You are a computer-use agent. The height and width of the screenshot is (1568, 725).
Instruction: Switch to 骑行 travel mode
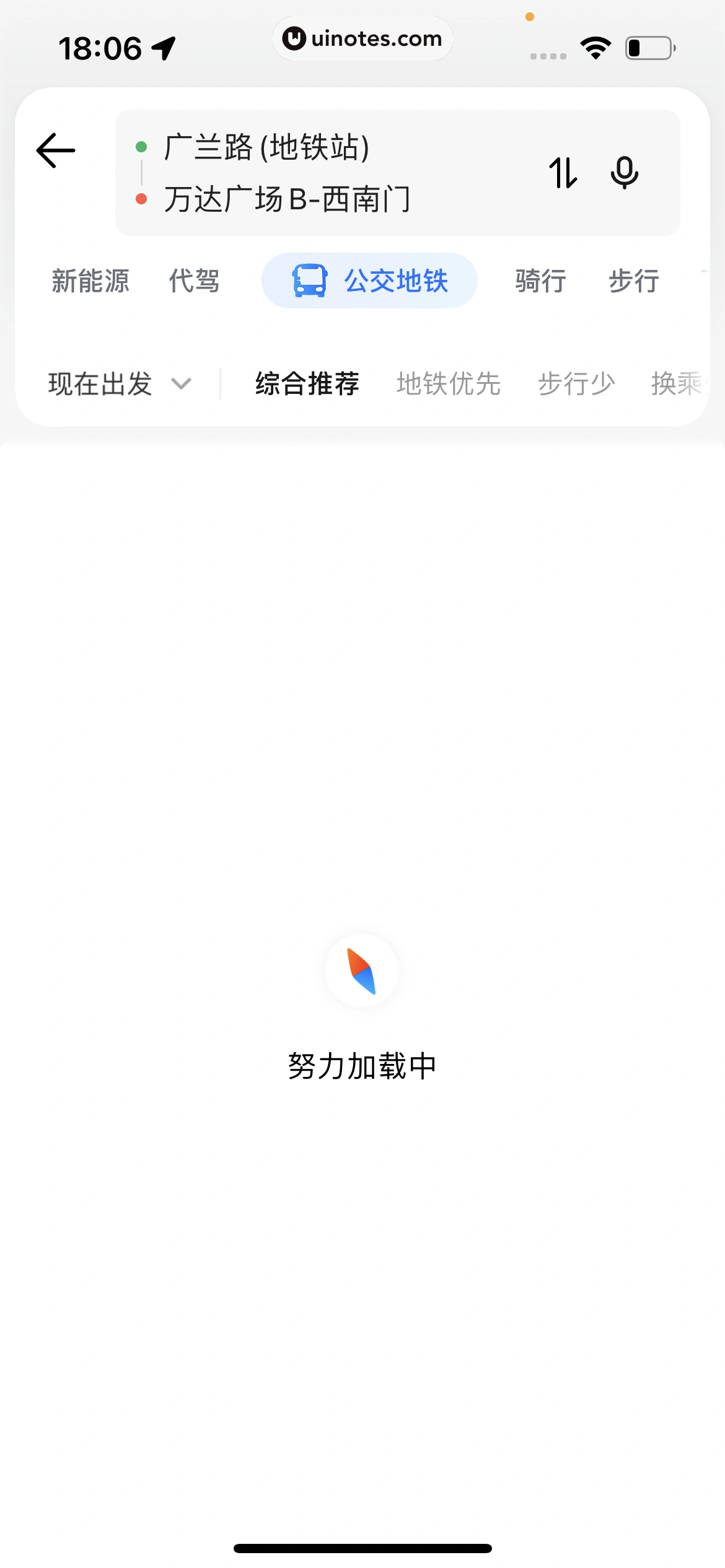tap(540, 281)
